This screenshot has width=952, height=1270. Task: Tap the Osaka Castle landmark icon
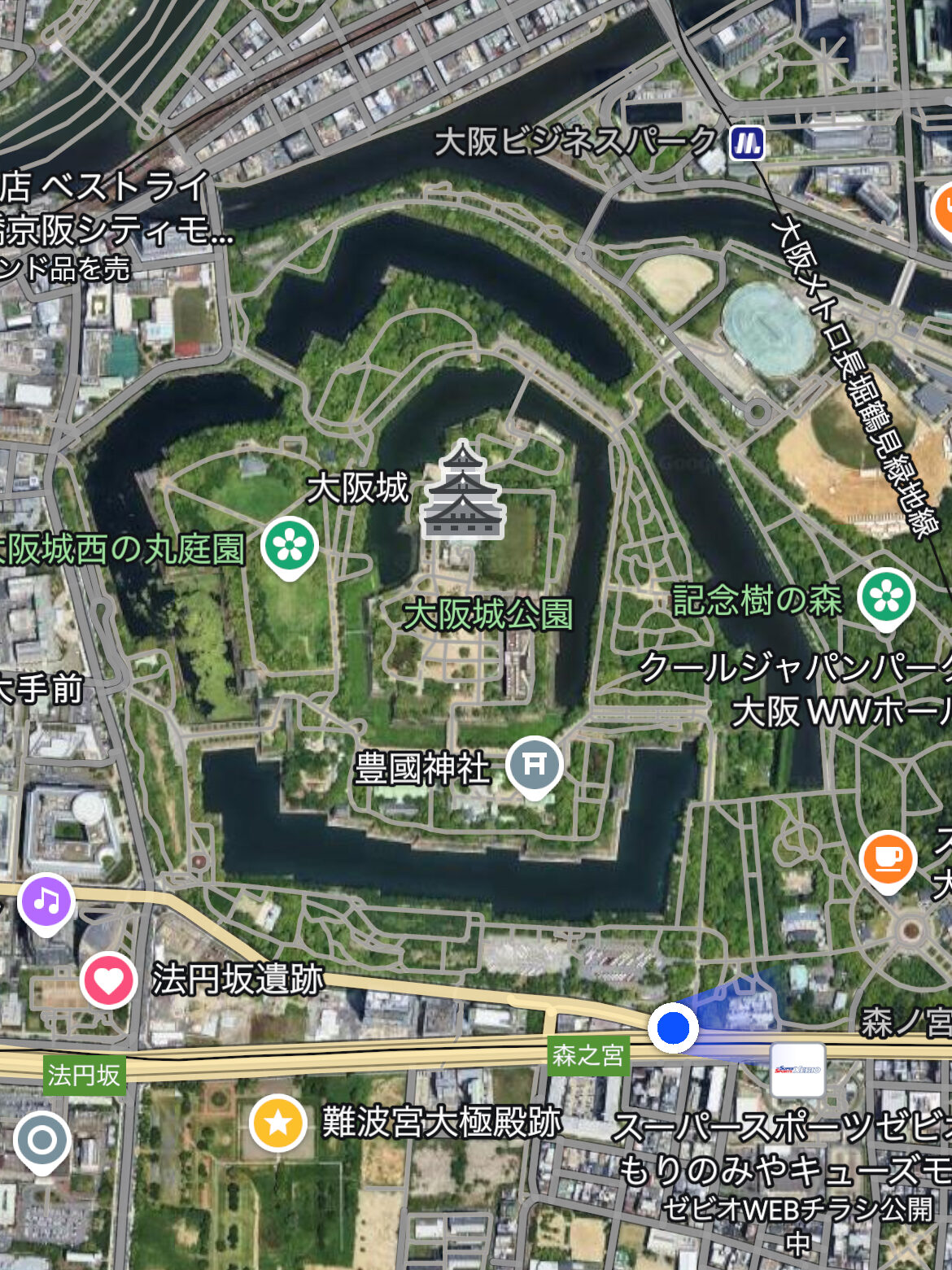point(462,493)
